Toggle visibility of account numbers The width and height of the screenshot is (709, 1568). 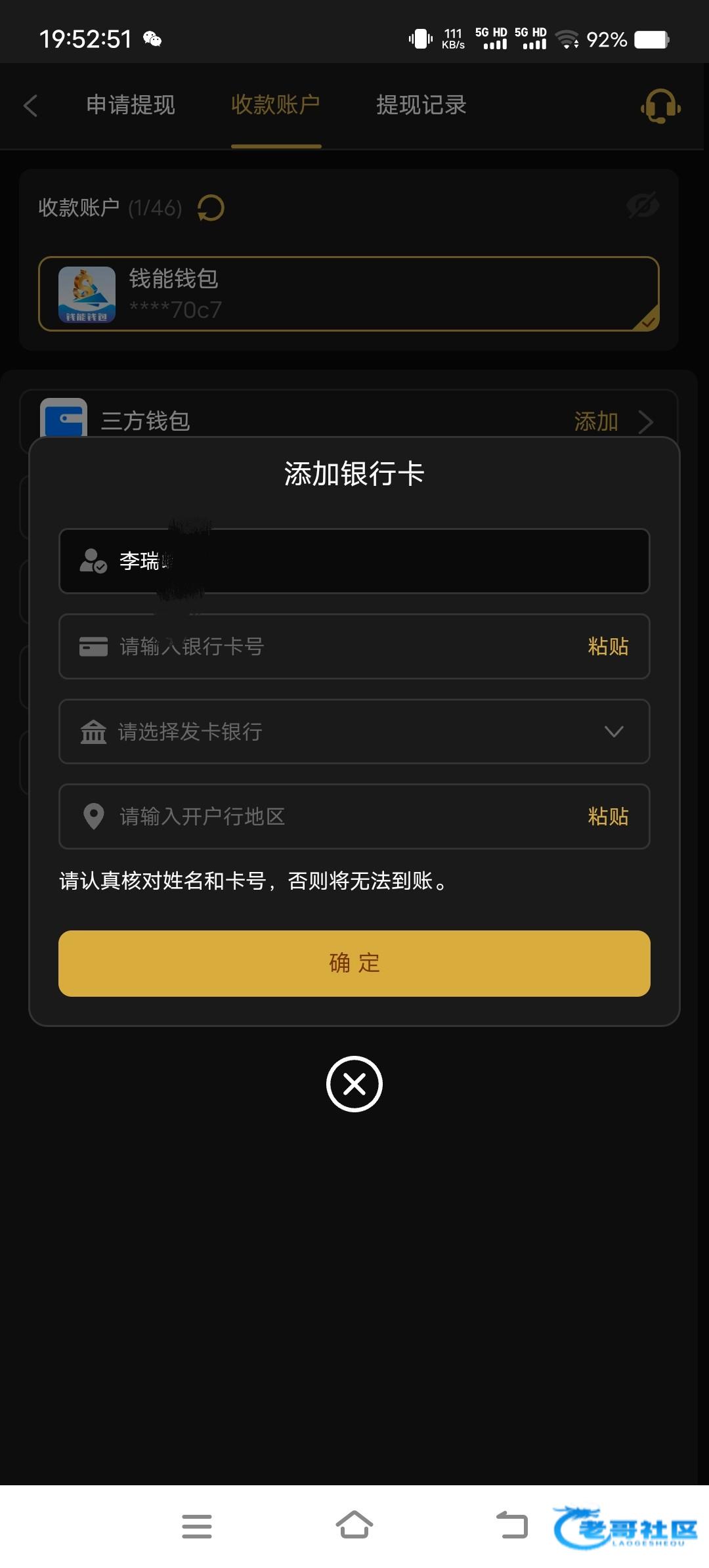(643, 206)
